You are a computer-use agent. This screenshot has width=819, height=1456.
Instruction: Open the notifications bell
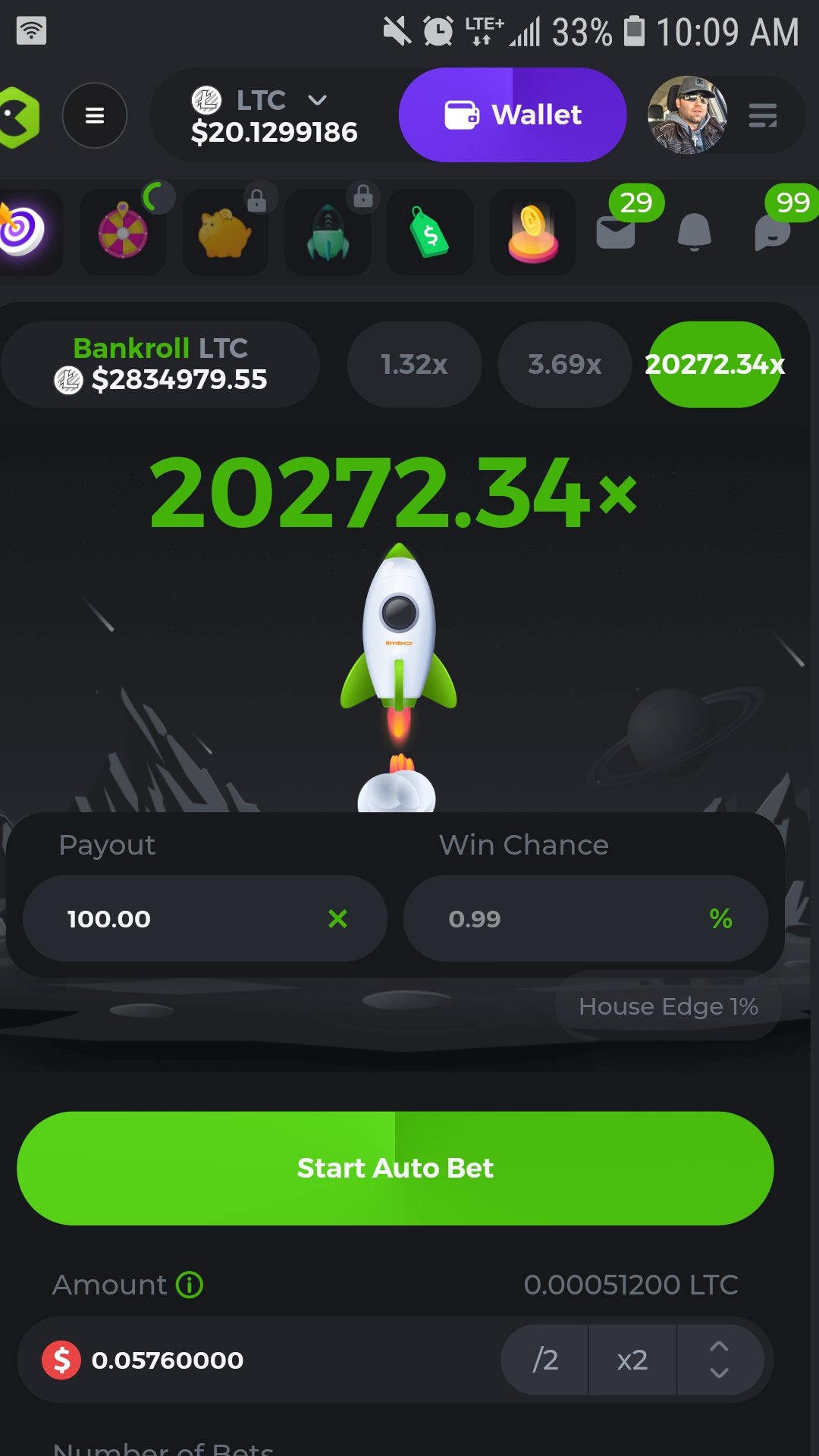[x=694, y=231]
